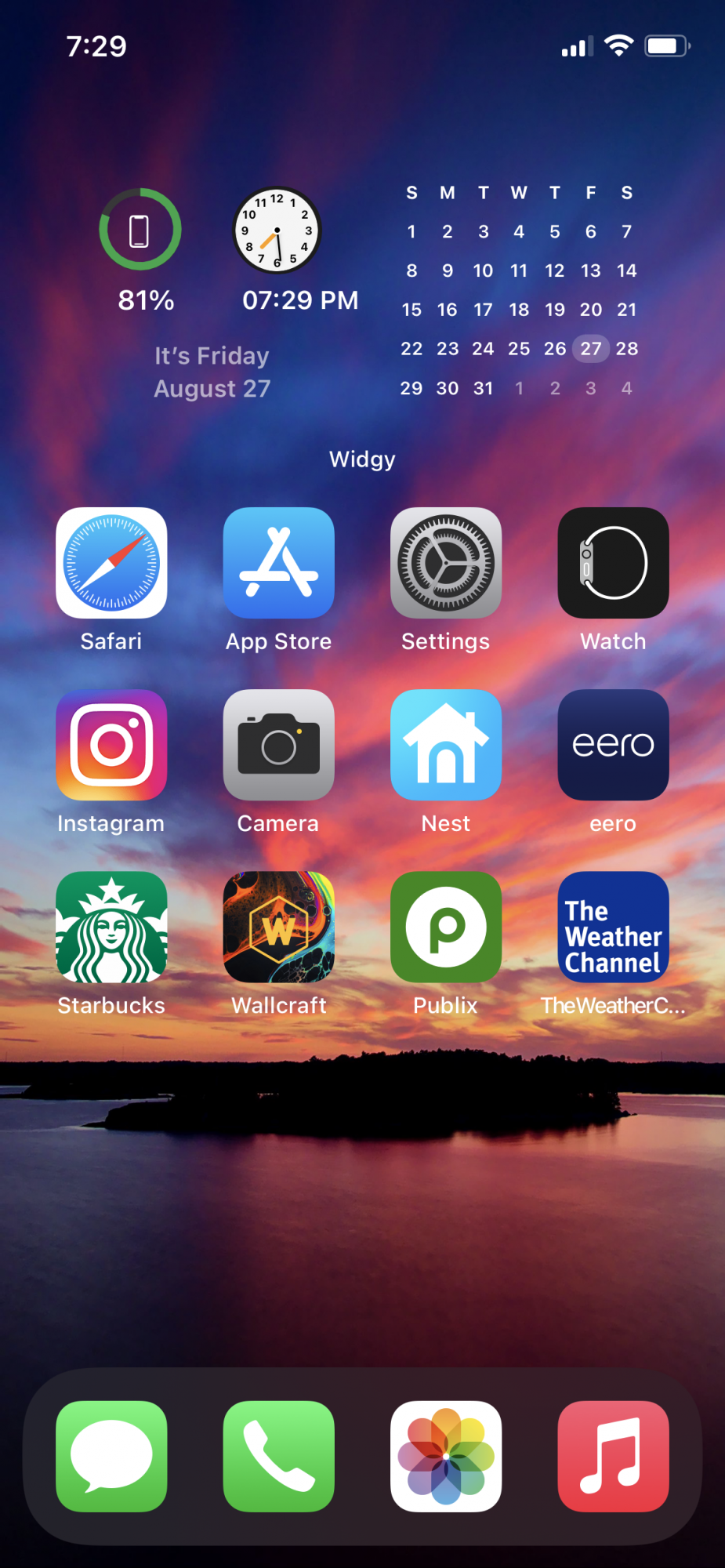This screenshot has width=725, height=1568.
Task: Launch the Music app in dock
Action: (x=613, y=1456)
